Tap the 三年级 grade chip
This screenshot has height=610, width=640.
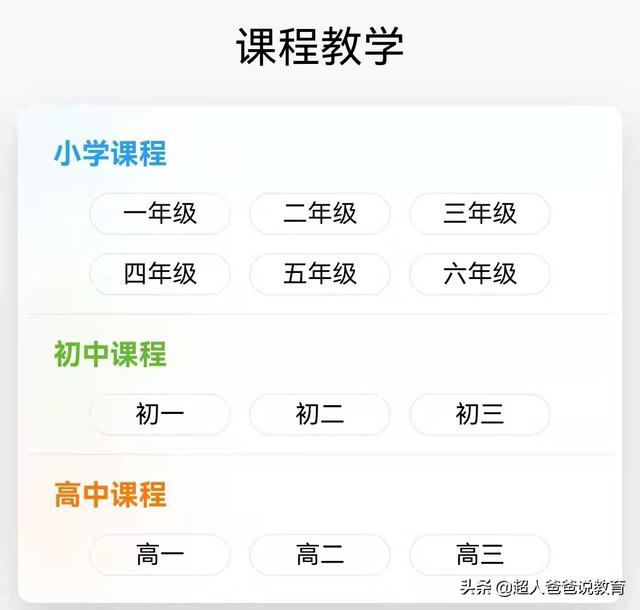(x=480, y=214)
